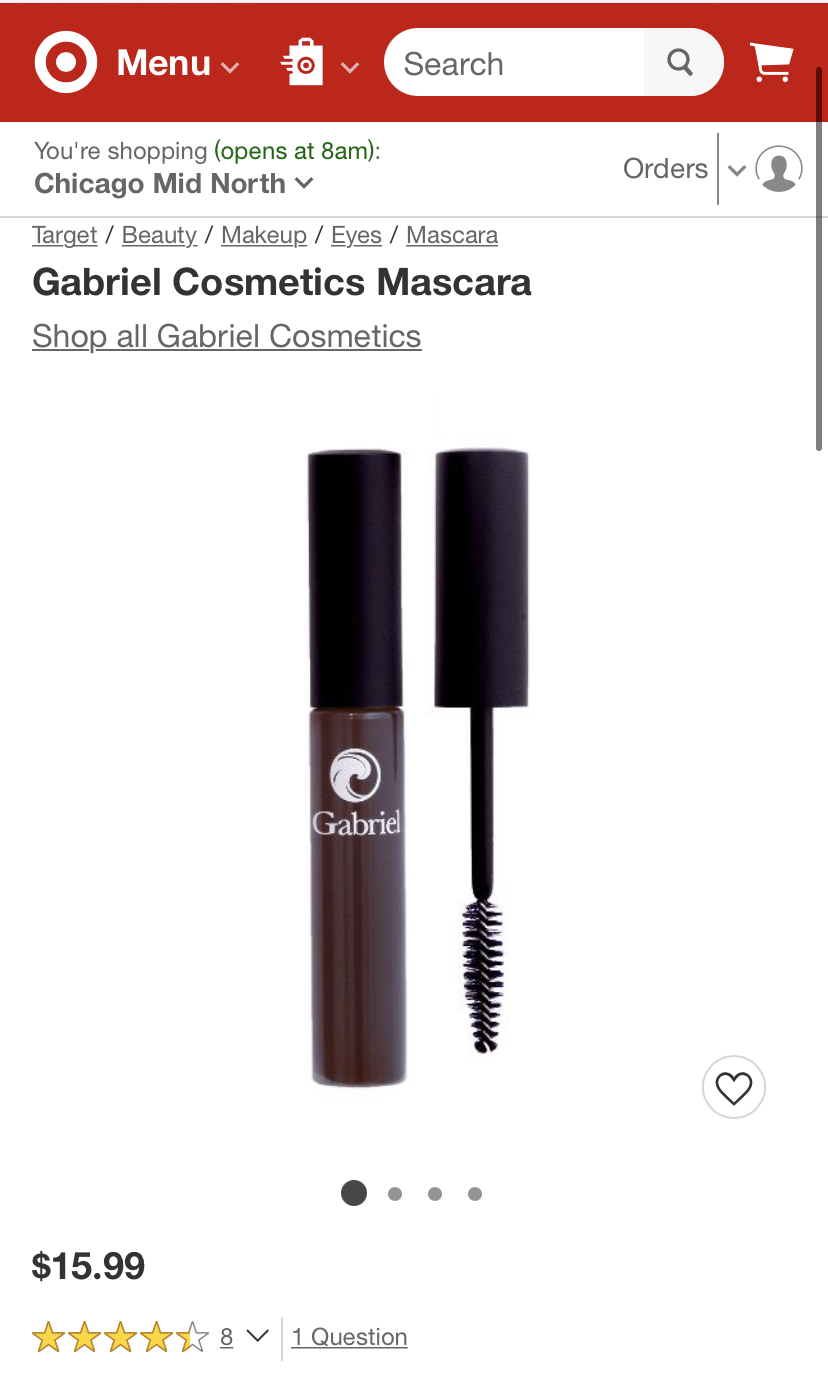Image resolution: width=828 pixels, height=1393 pixels.
Task: Shop all Gabriel Cosmetics
Action: coord(226,336)
